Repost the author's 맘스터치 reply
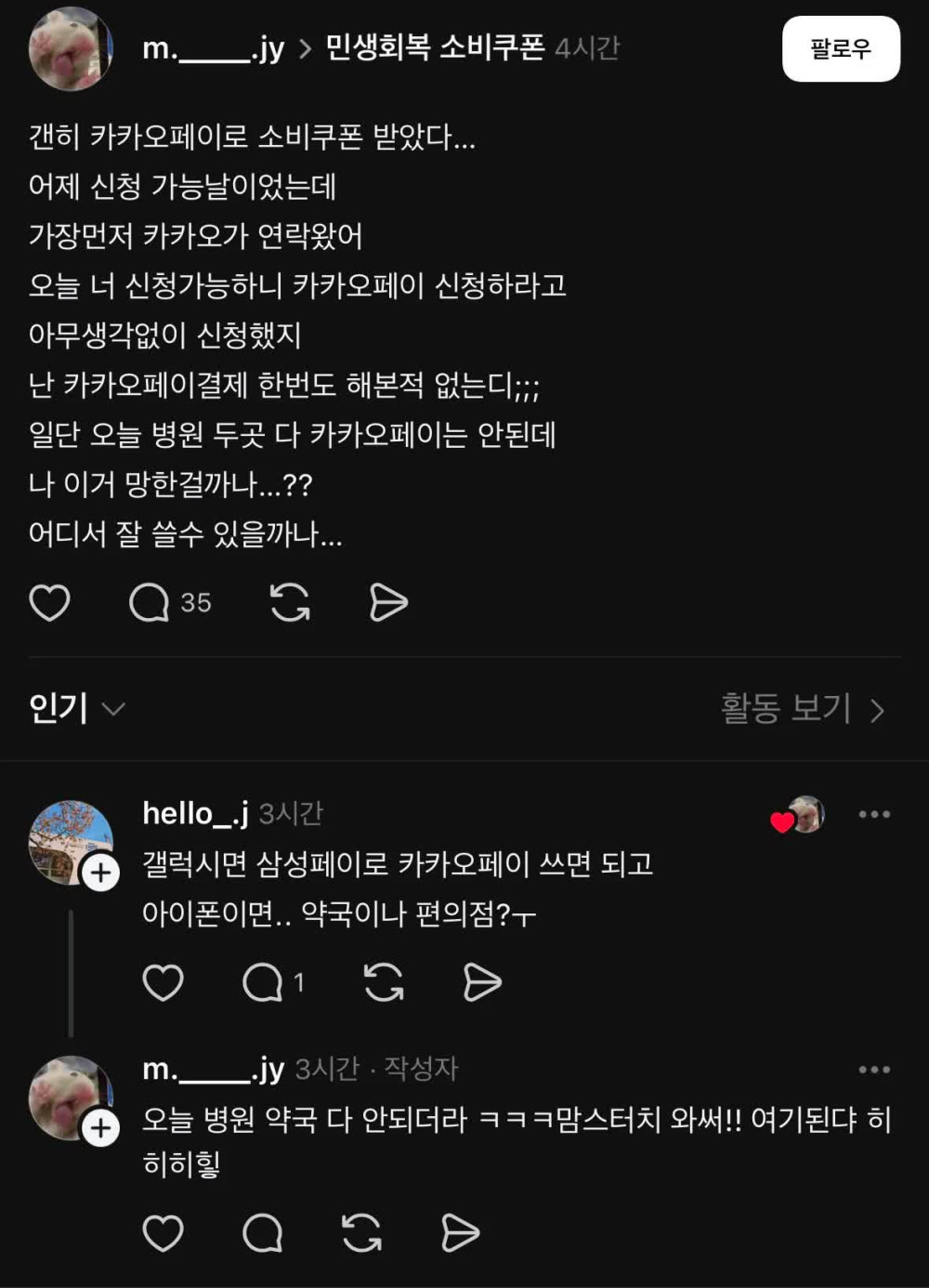Screen dimensions: 929x1288 361,1233
